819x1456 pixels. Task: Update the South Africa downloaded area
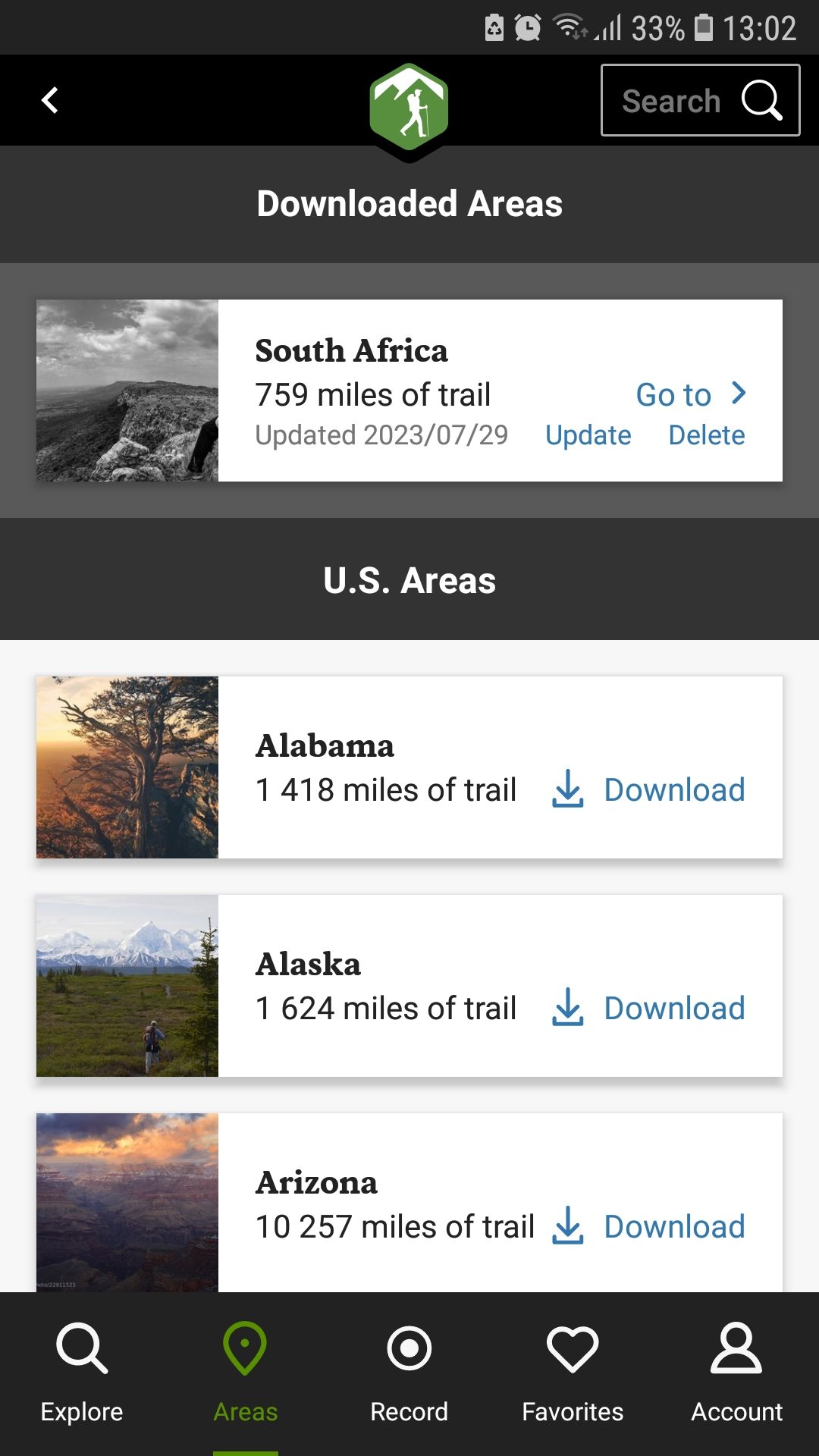click(x=588, y=435)
